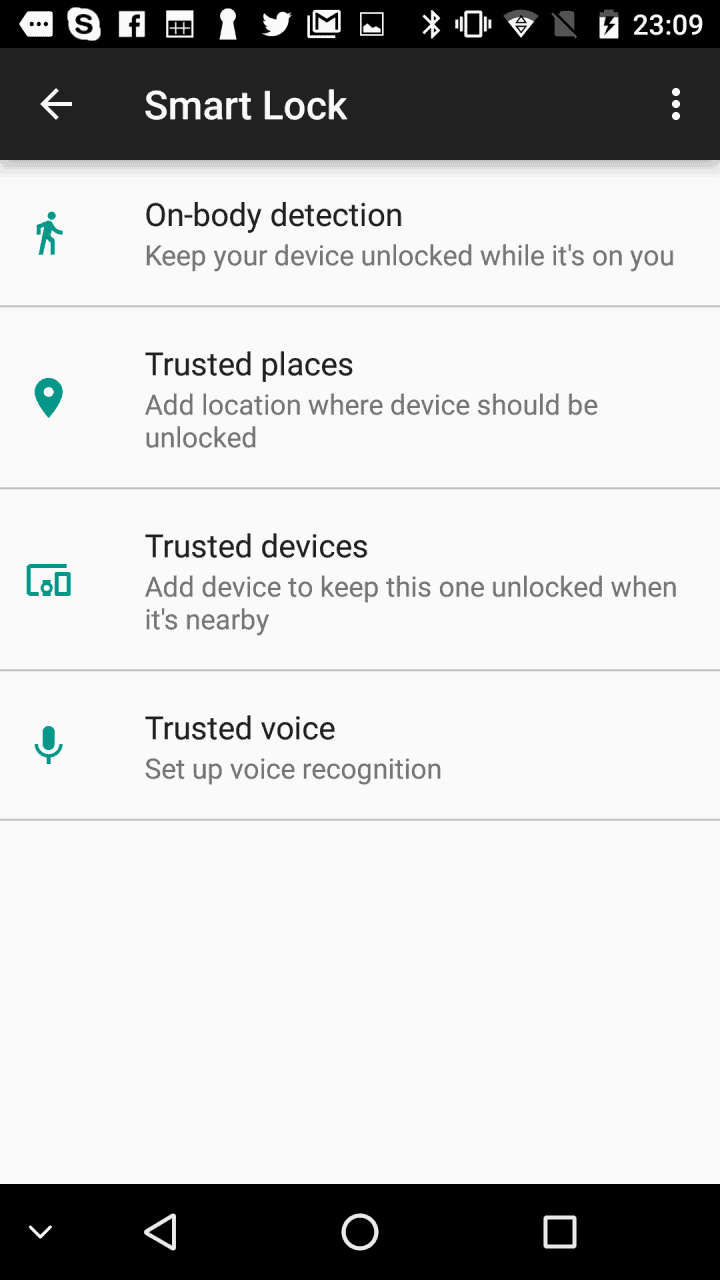Set up Trusted voice
Viewport: 720px width, 1280px height.
360,746
